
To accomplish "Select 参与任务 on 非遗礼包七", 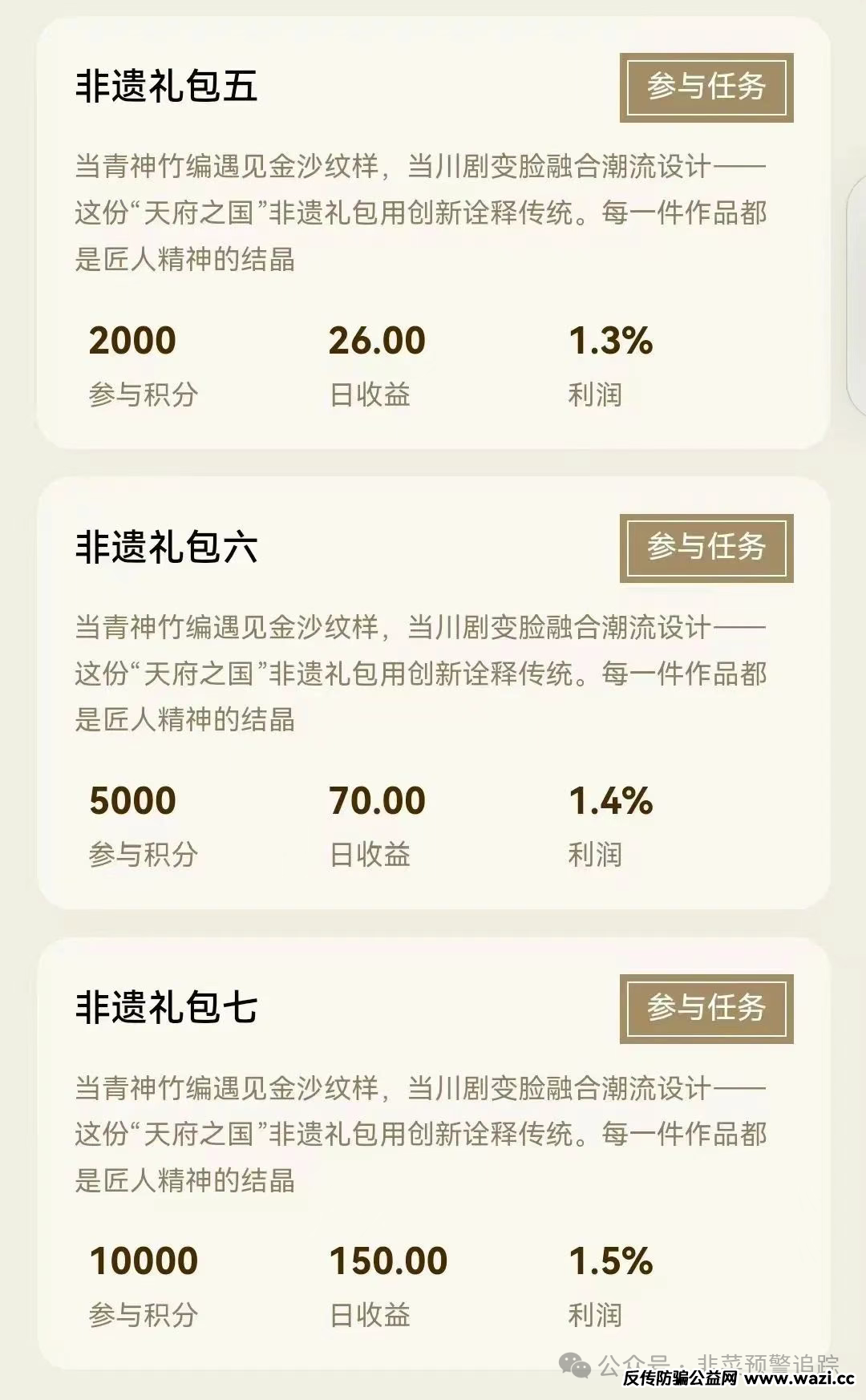I will coord(706,1008).
